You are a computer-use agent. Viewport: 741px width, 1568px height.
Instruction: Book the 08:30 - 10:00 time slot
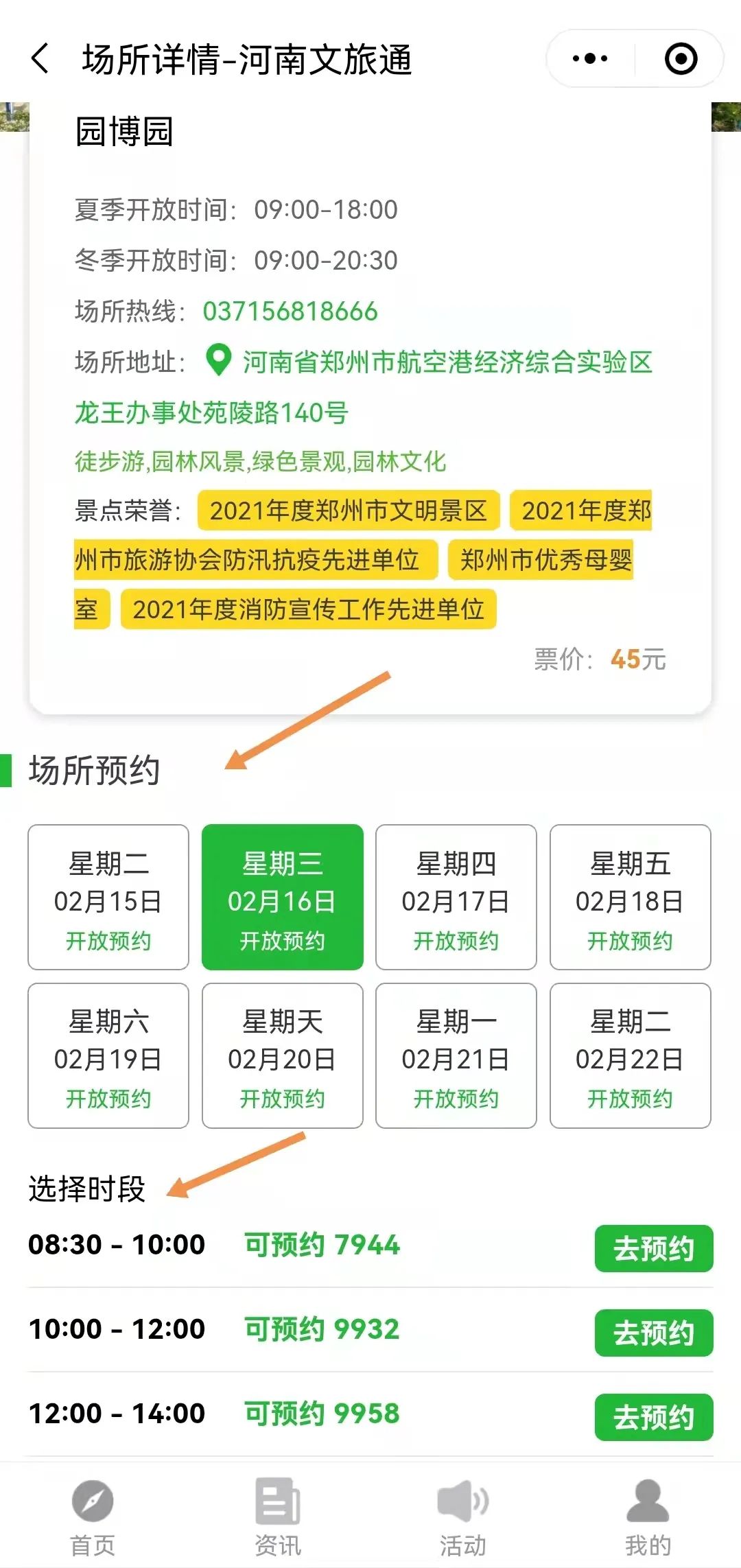(653, 1248)
